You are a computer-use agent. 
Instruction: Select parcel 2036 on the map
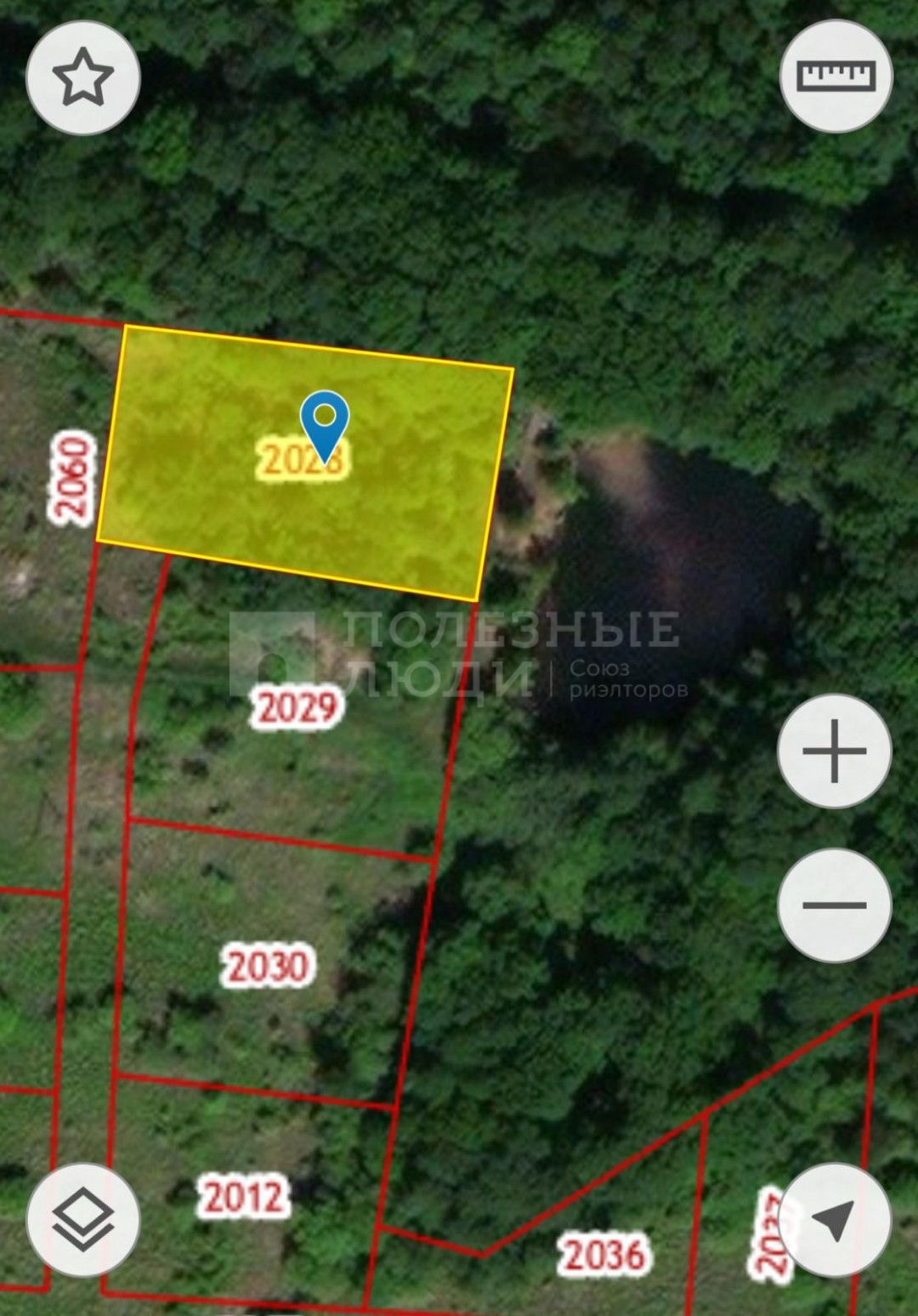tap(603, 1255)
